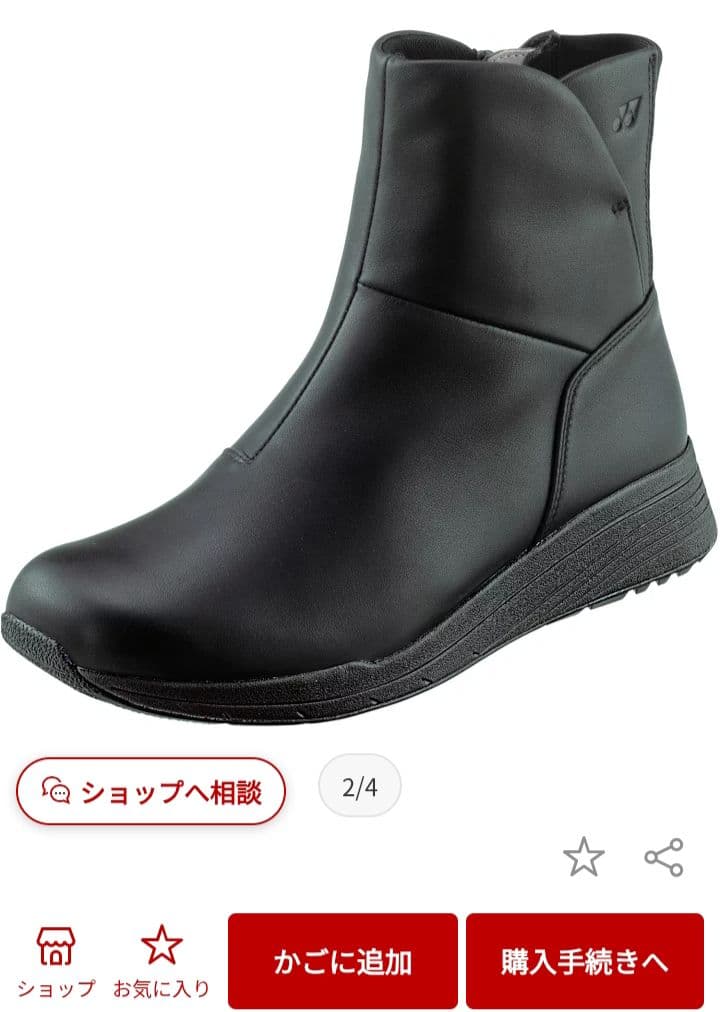The height and width of the screenshot is (1012, 720).
Task: Tap the gray star to favorite this item
Action: 583,857
